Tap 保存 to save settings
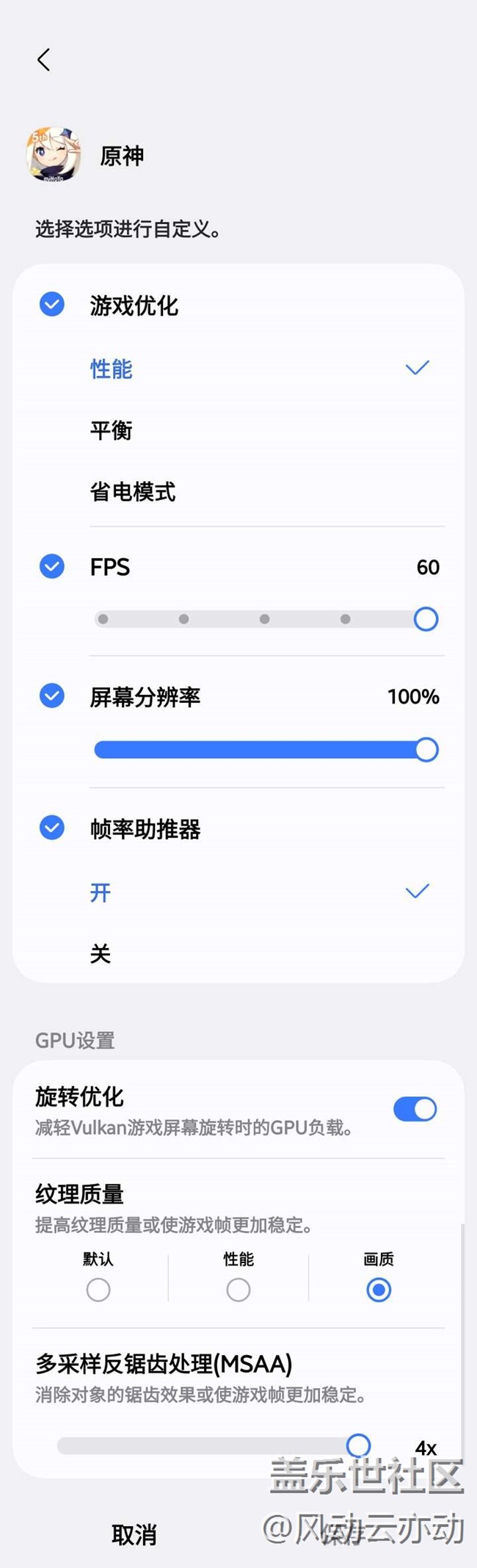This screenshot has width=477, height=1568. [x=342, y=1534]
